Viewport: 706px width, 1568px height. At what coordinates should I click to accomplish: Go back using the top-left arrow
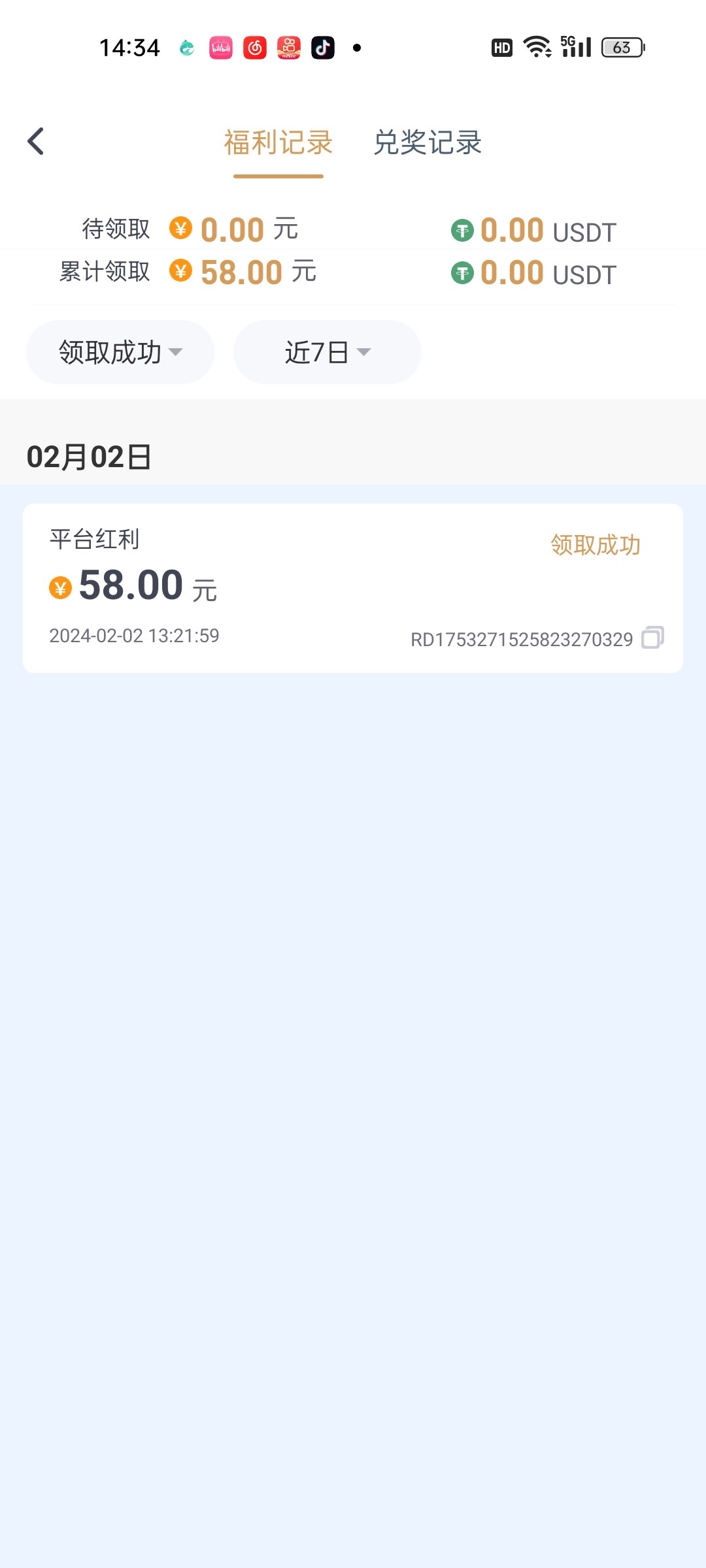(36, 141)
